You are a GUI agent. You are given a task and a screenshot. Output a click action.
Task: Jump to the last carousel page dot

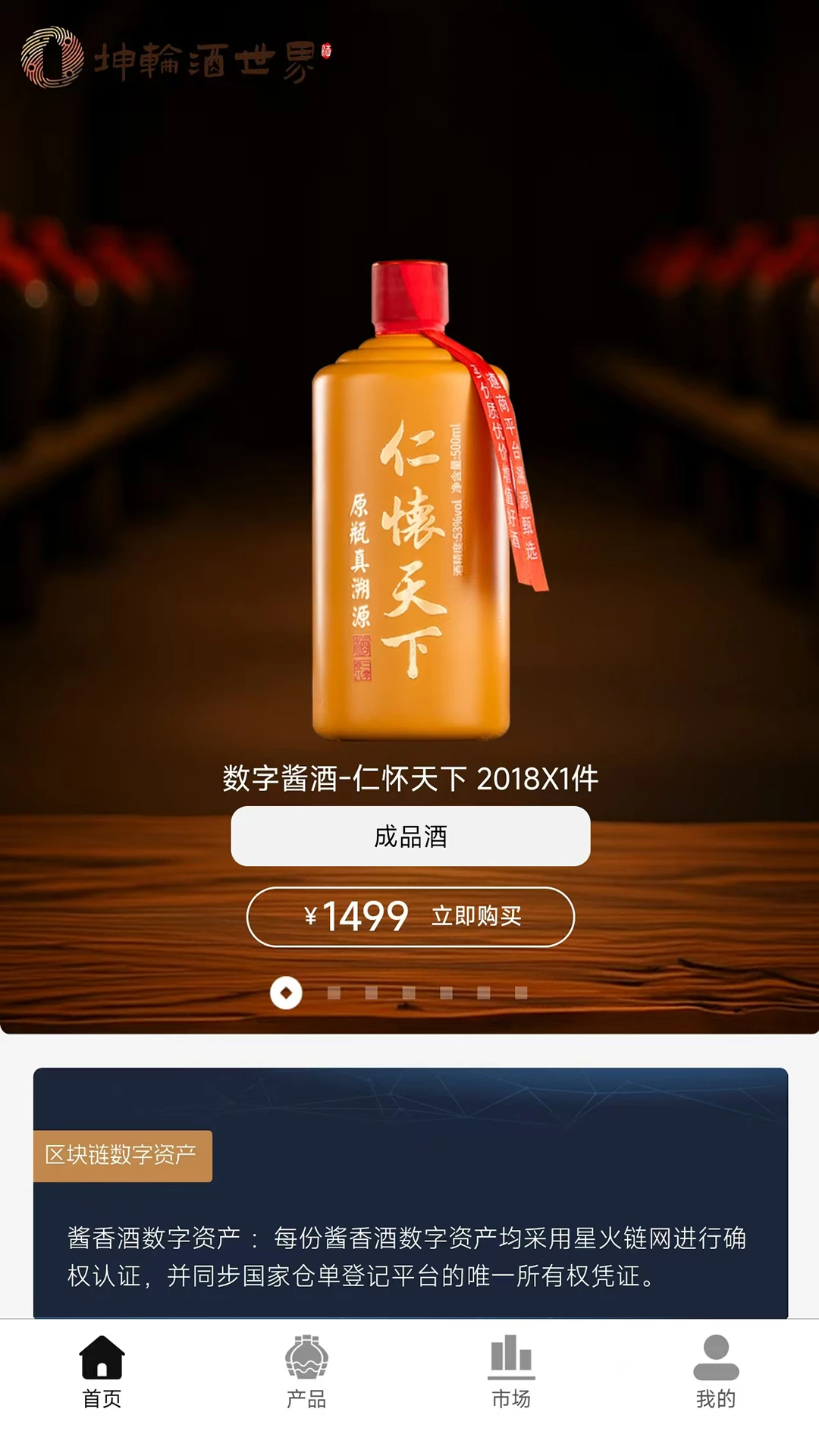521,993
